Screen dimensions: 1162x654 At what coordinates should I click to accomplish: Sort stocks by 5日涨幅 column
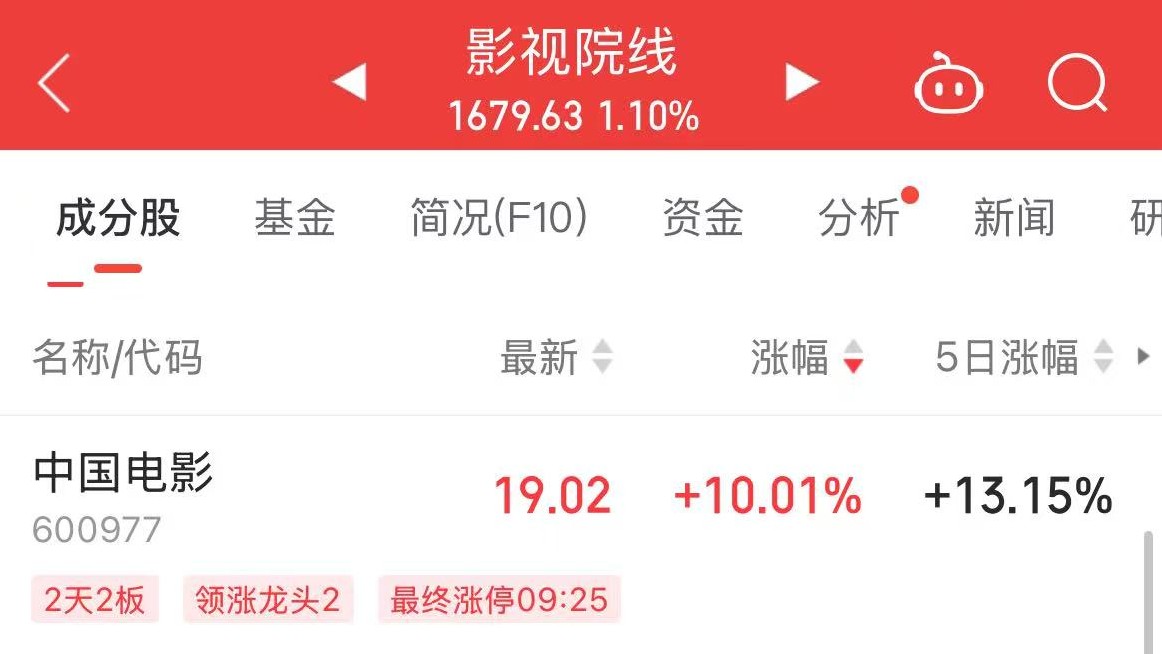[1022, 357]
